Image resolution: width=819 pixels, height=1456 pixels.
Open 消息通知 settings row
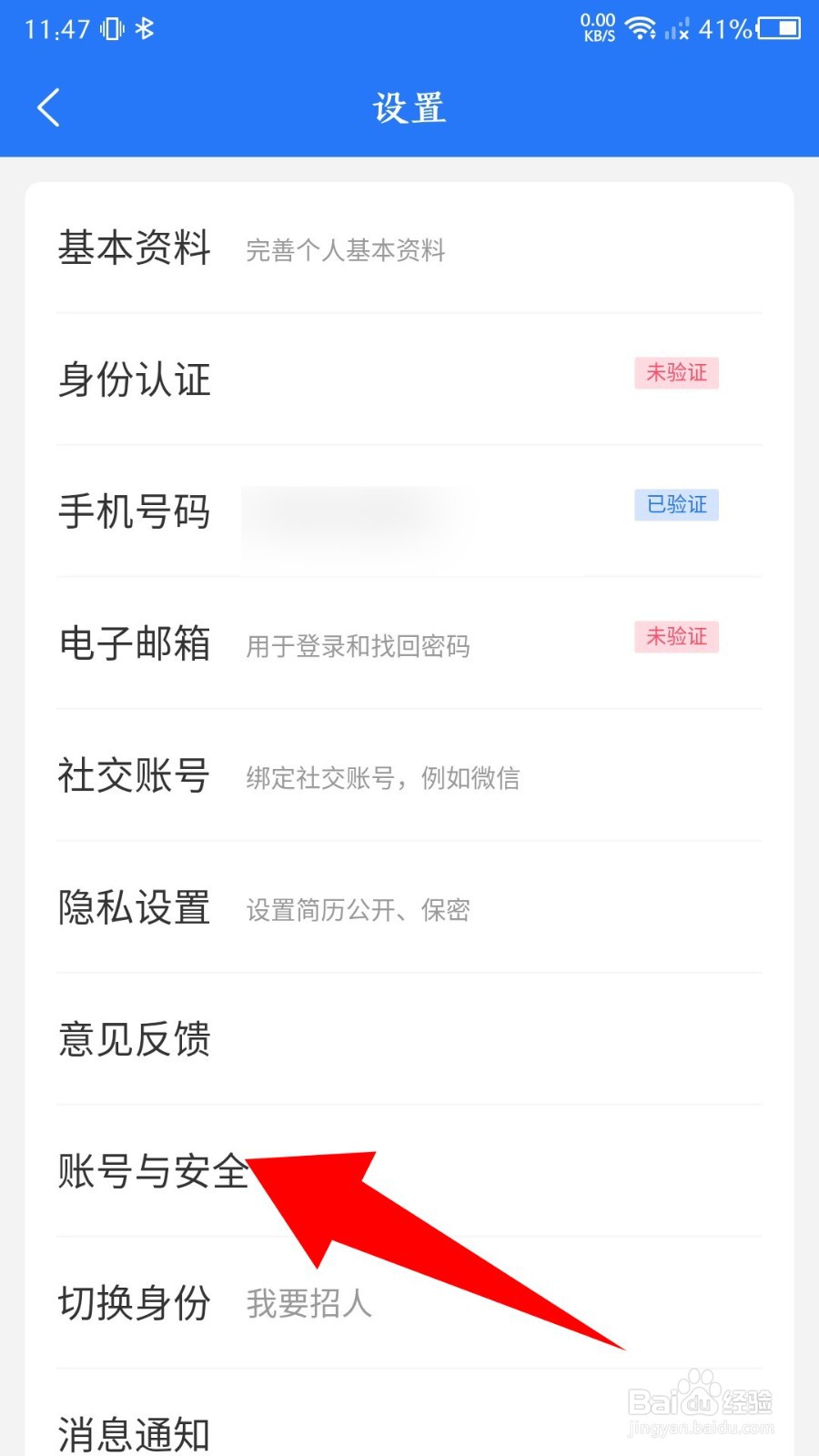pos(409,1413)
